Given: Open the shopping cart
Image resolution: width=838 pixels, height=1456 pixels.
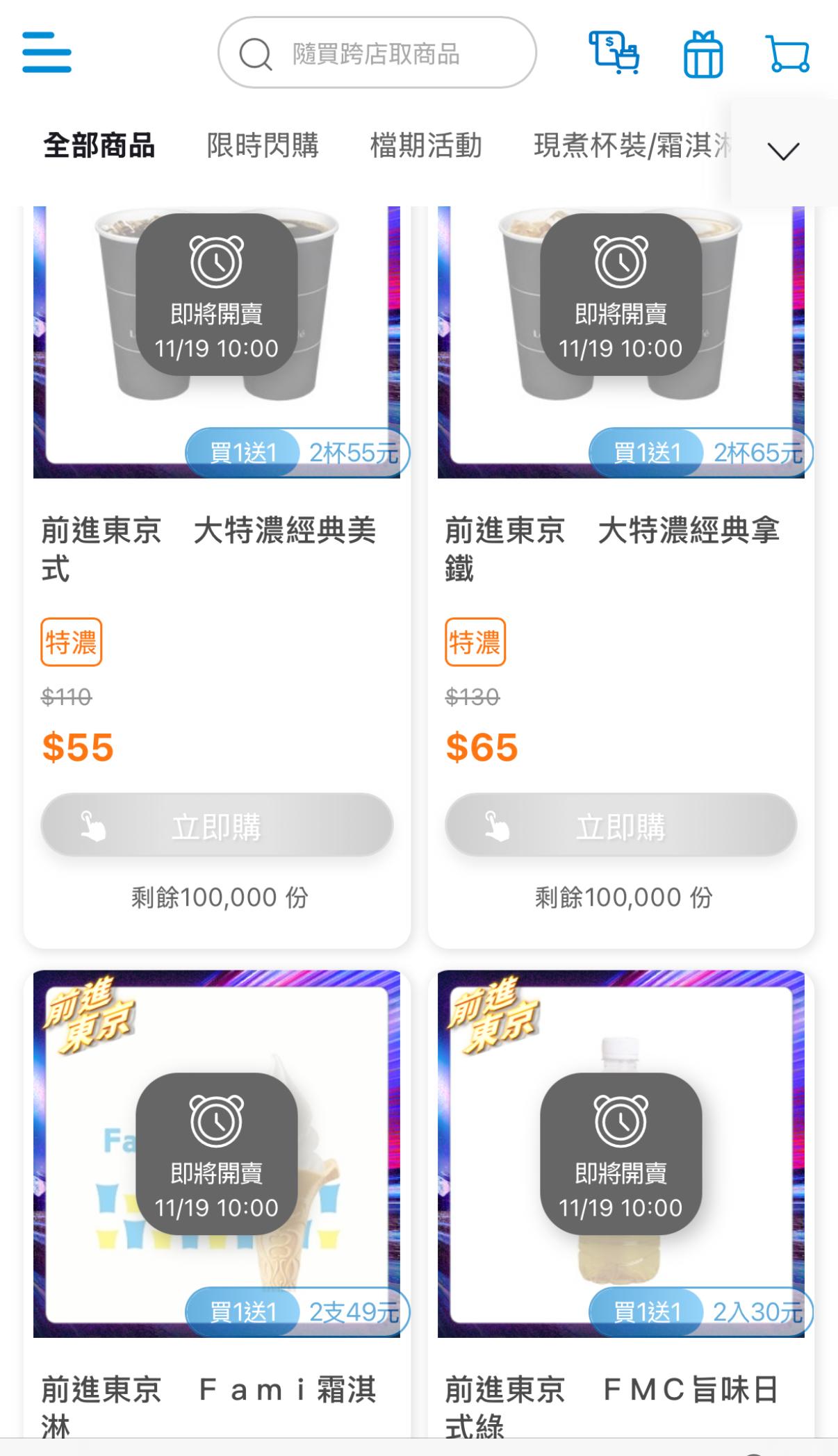Looking at the screenshot, I should pyautogui.click(x=788, y=53).
